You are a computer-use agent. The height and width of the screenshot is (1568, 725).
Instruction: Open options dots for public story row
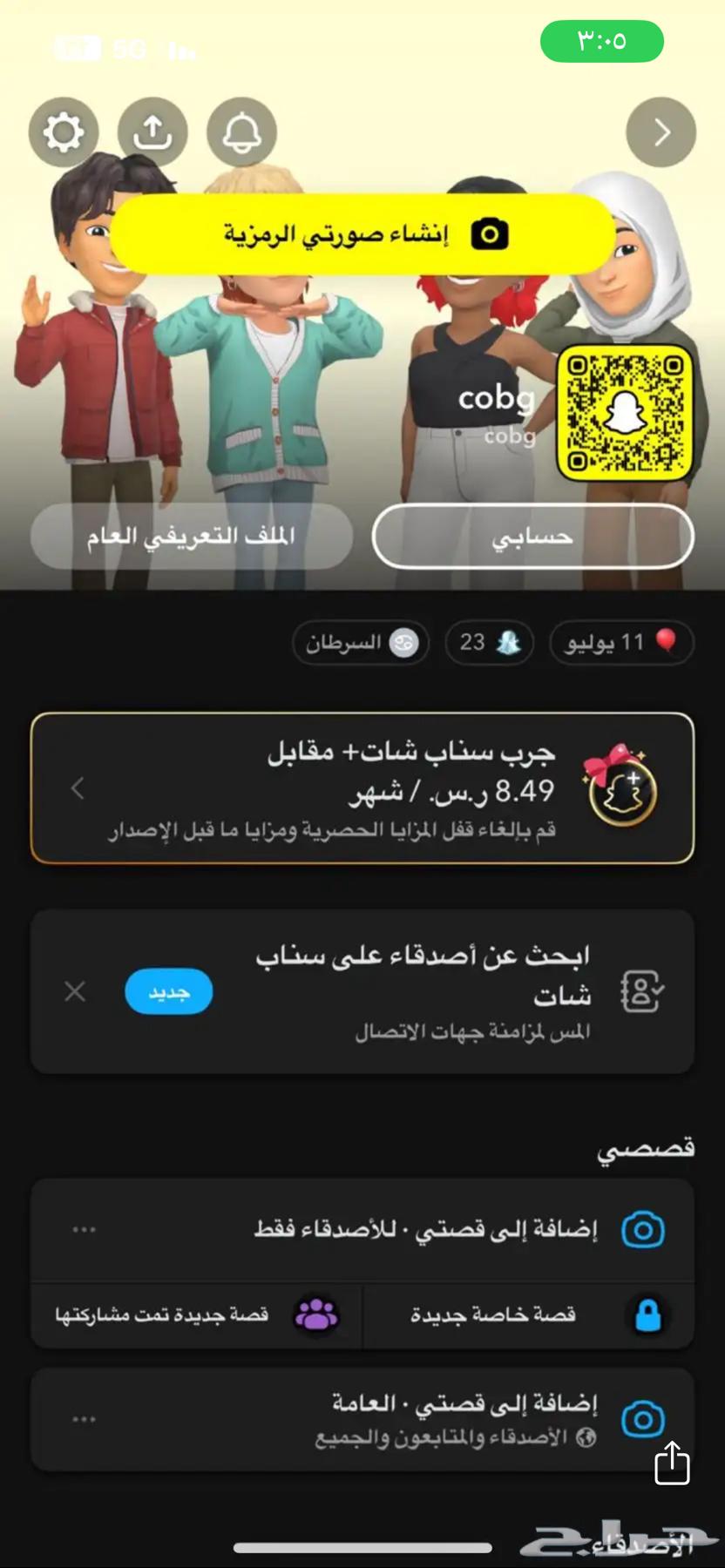[85, 1419]
